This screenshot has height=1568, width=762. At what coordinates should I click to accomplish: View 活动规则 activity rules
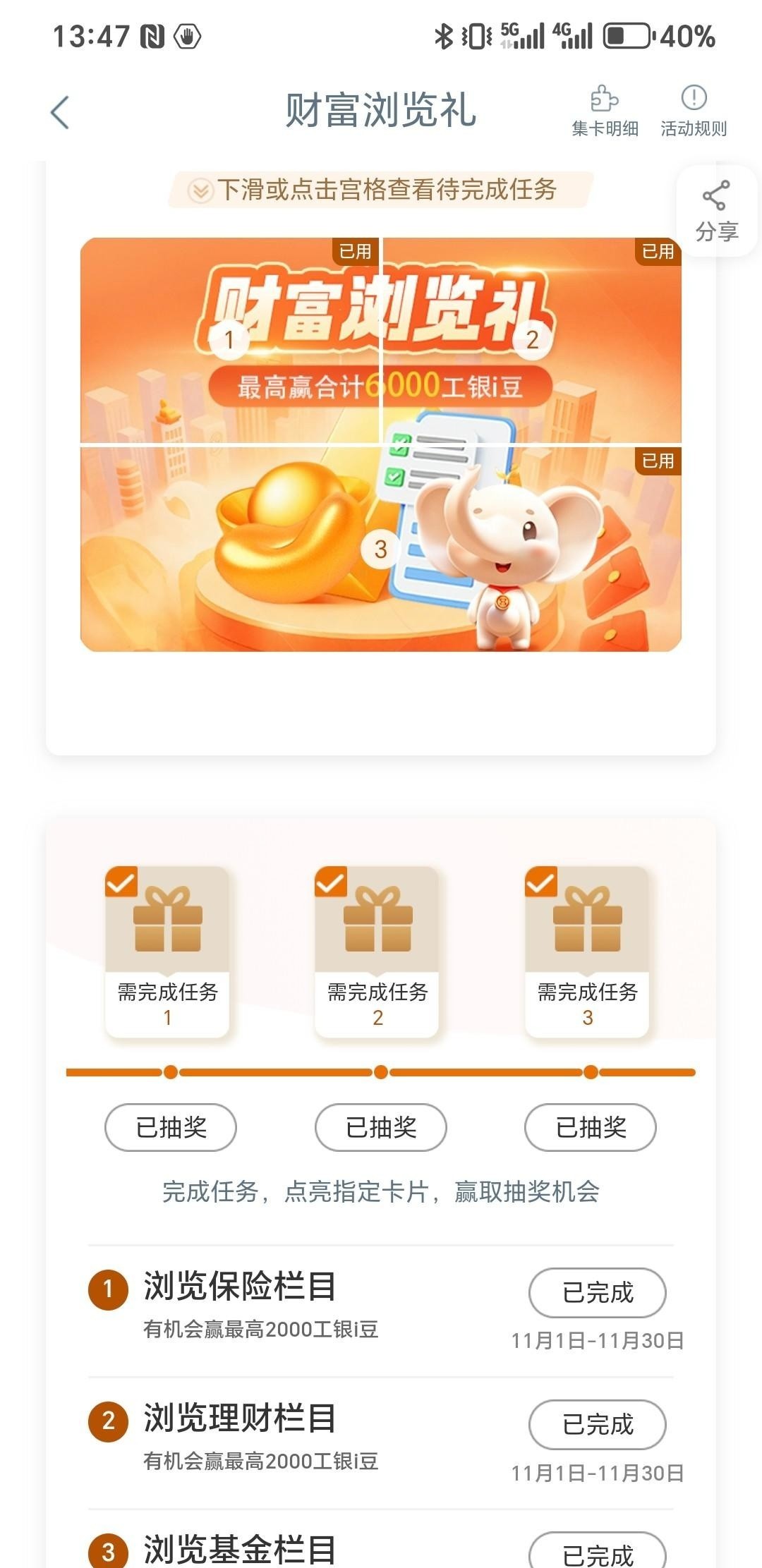coord(694,111)
